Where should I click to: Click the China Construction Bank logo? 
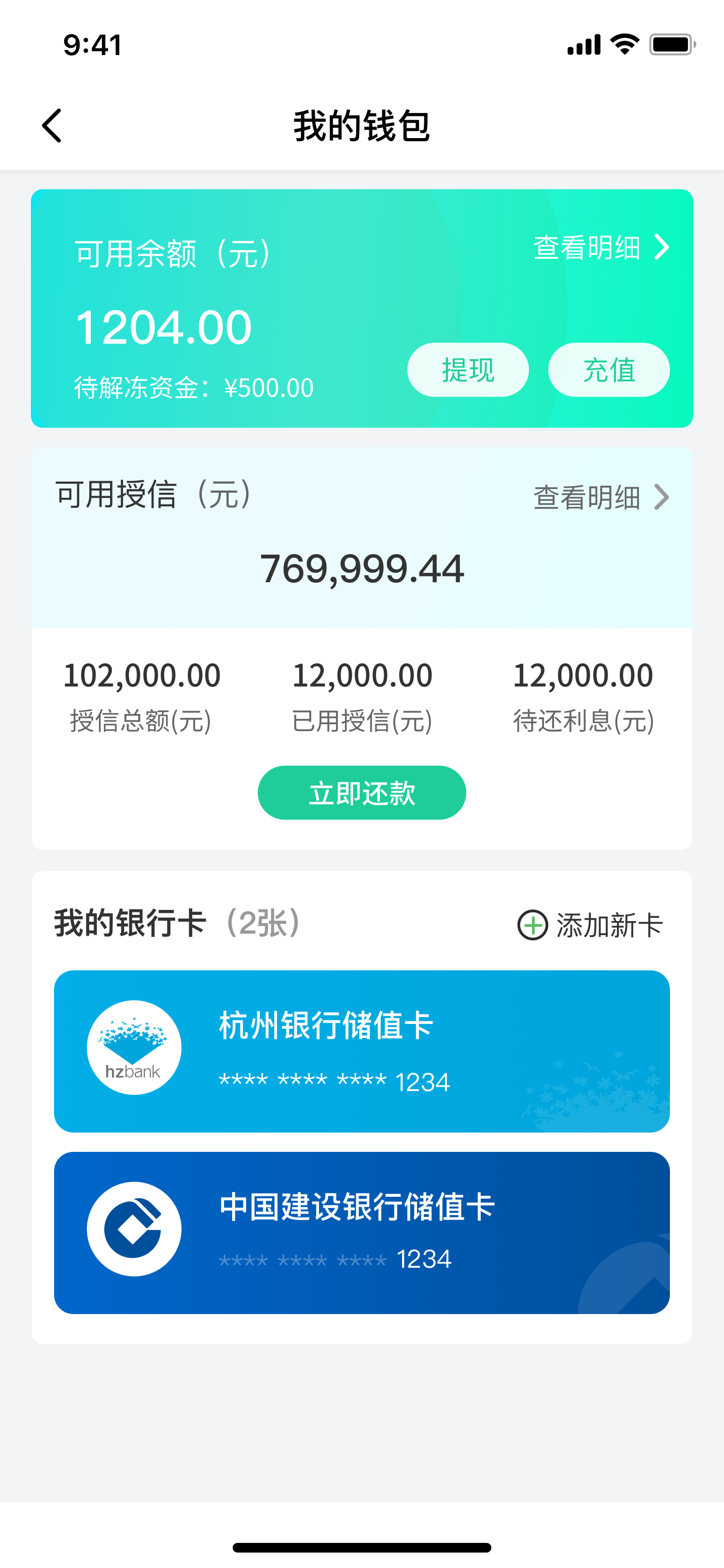click(x=133, y=1228)
